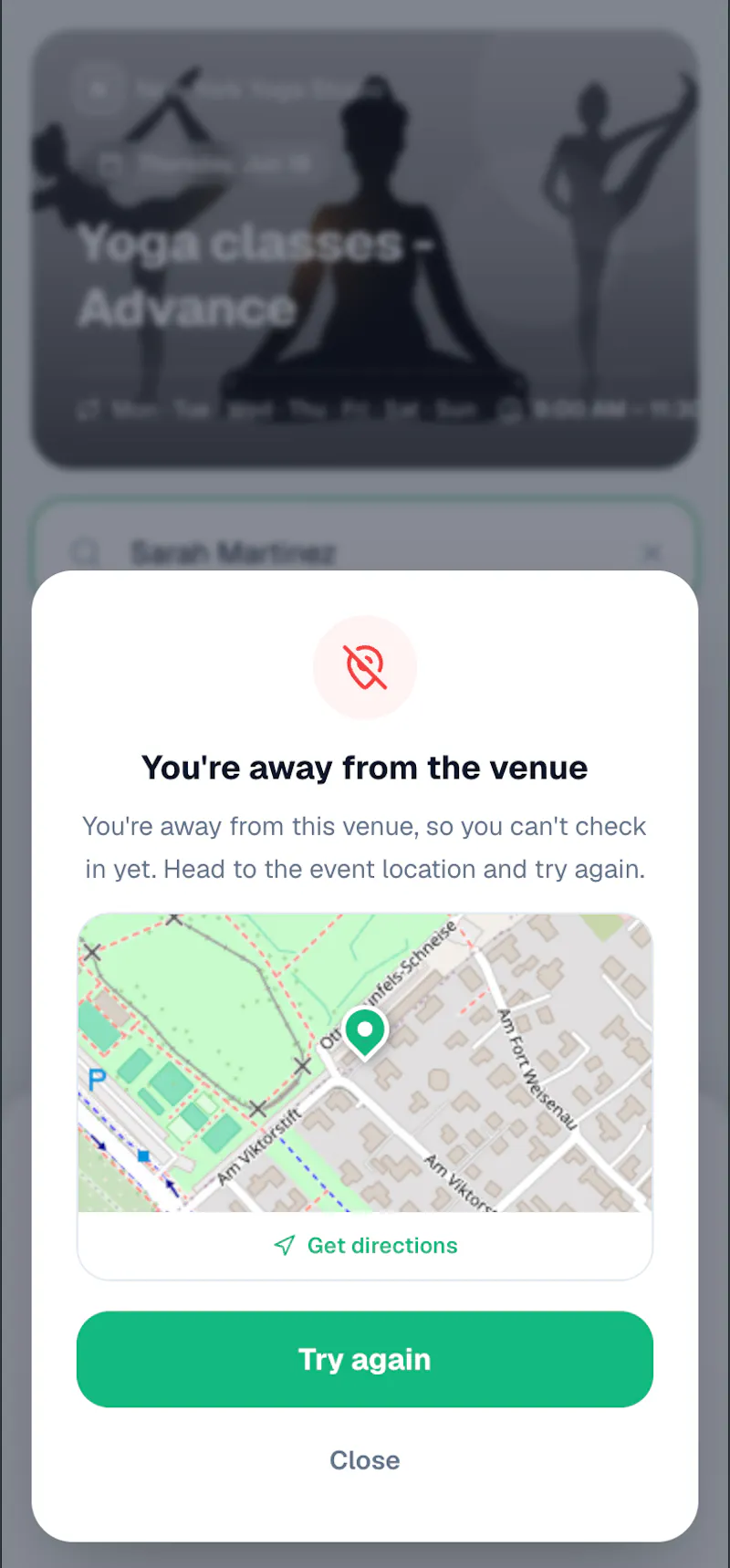Tap Get directions below the map
This screenshot has width=730, height=1568.
click(365, 1245)
